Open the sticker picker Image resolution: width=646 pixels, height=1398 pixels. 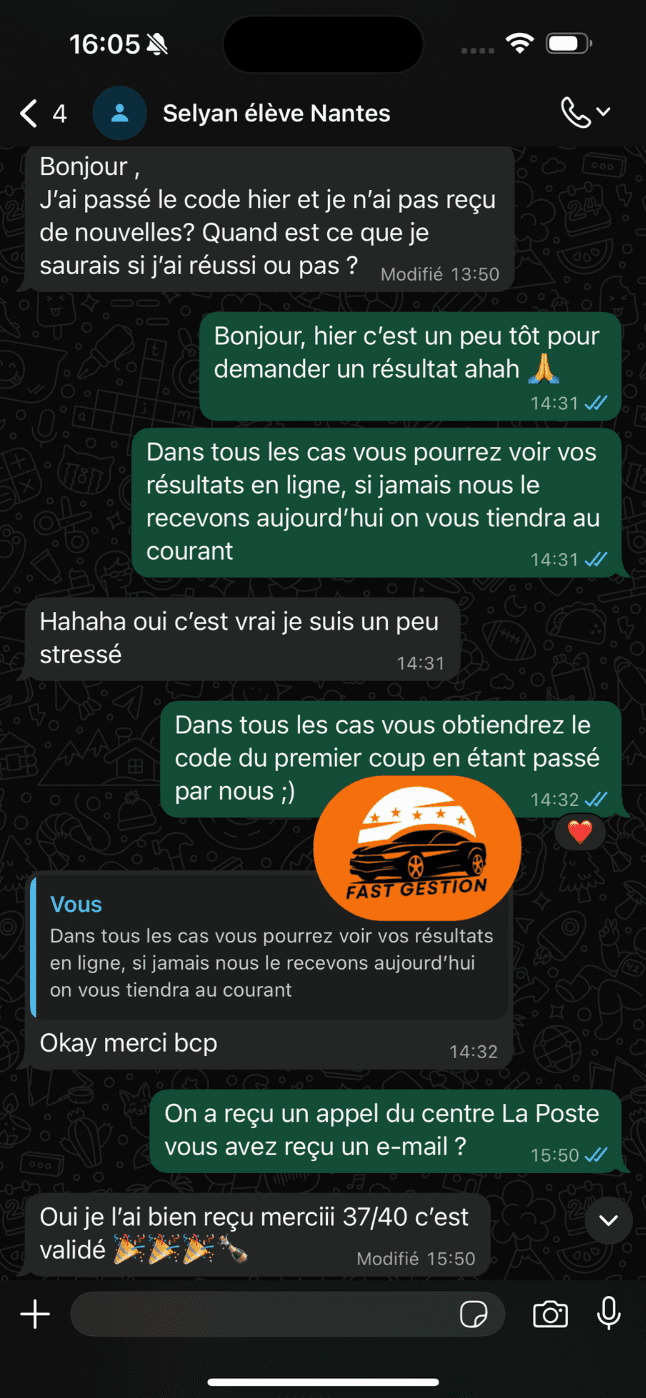point(473,1314)
